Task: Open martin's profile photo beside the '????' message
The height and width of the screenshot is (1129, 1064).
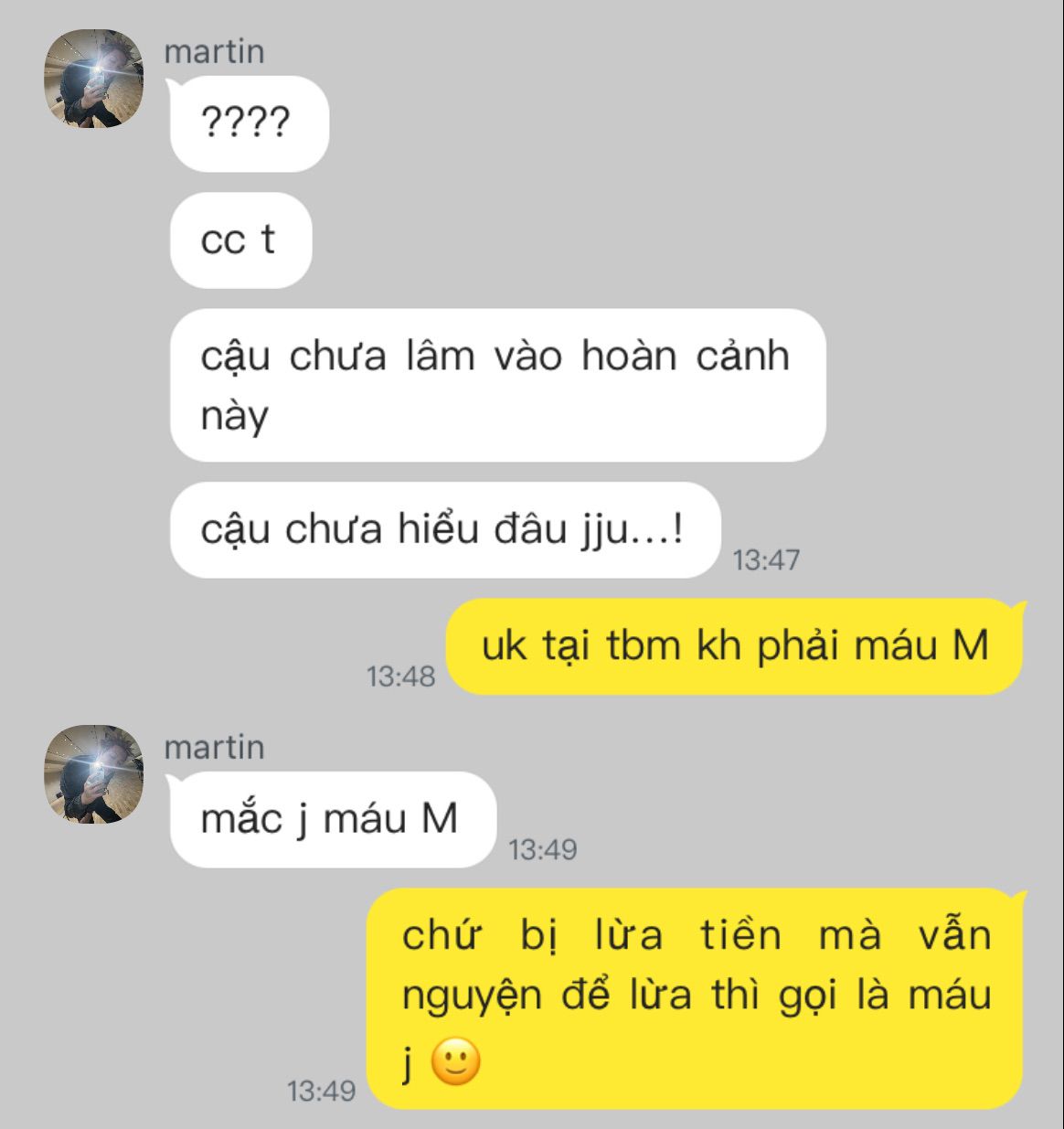Action: (94, 79)
